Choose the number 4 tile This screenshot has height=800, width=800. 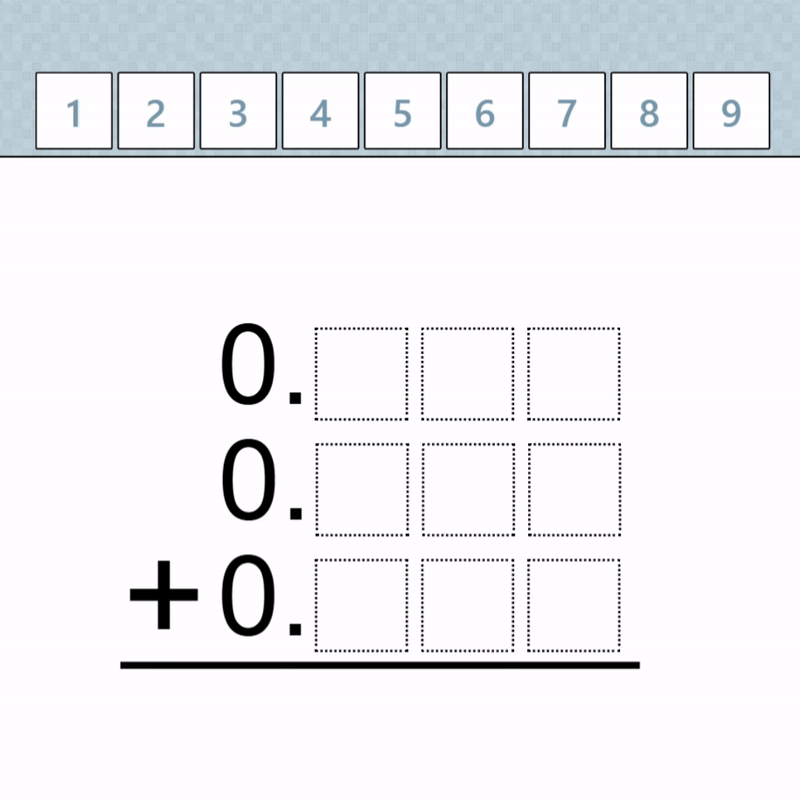pos(320,111)
